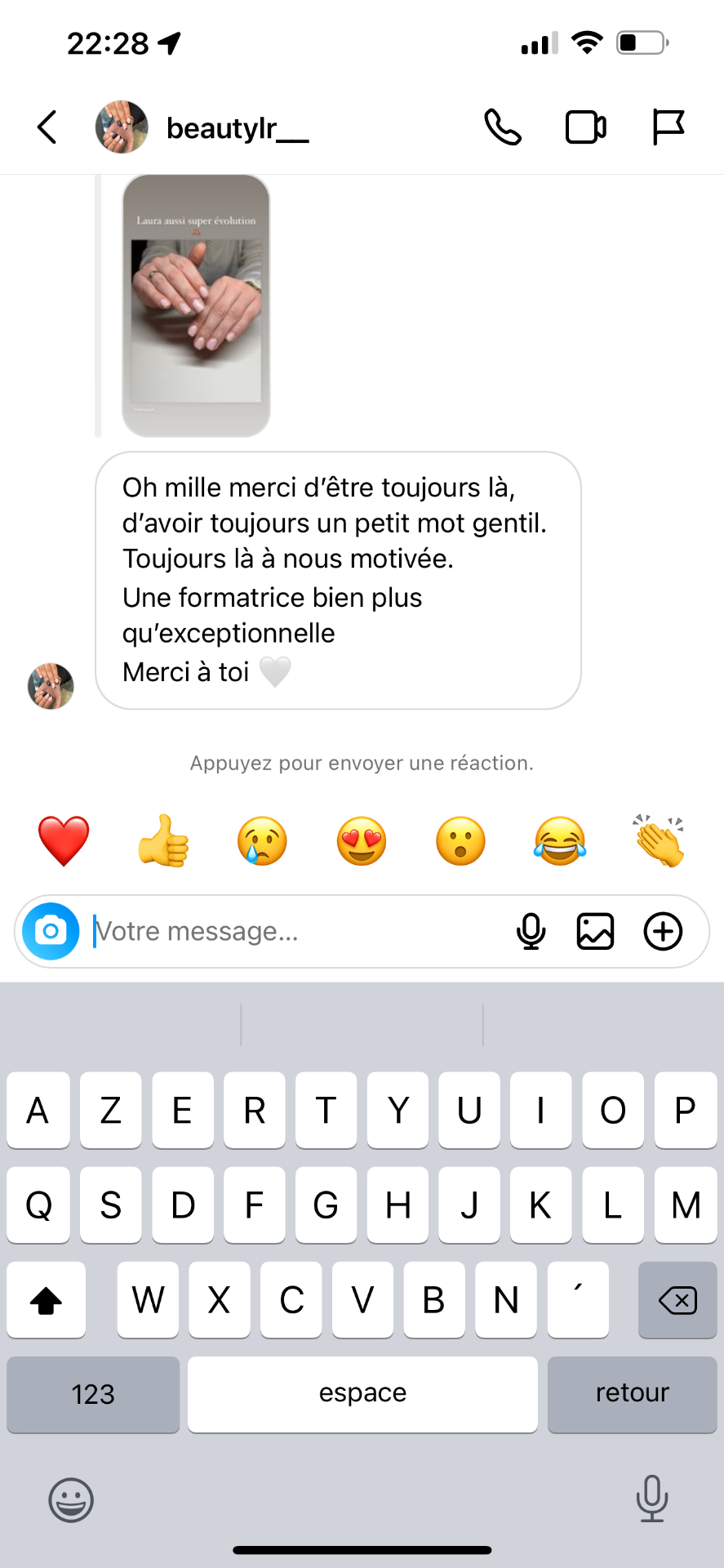724x1568 pixels.
Task: Open the shared story with hands photo
Action: pos(196,305)
